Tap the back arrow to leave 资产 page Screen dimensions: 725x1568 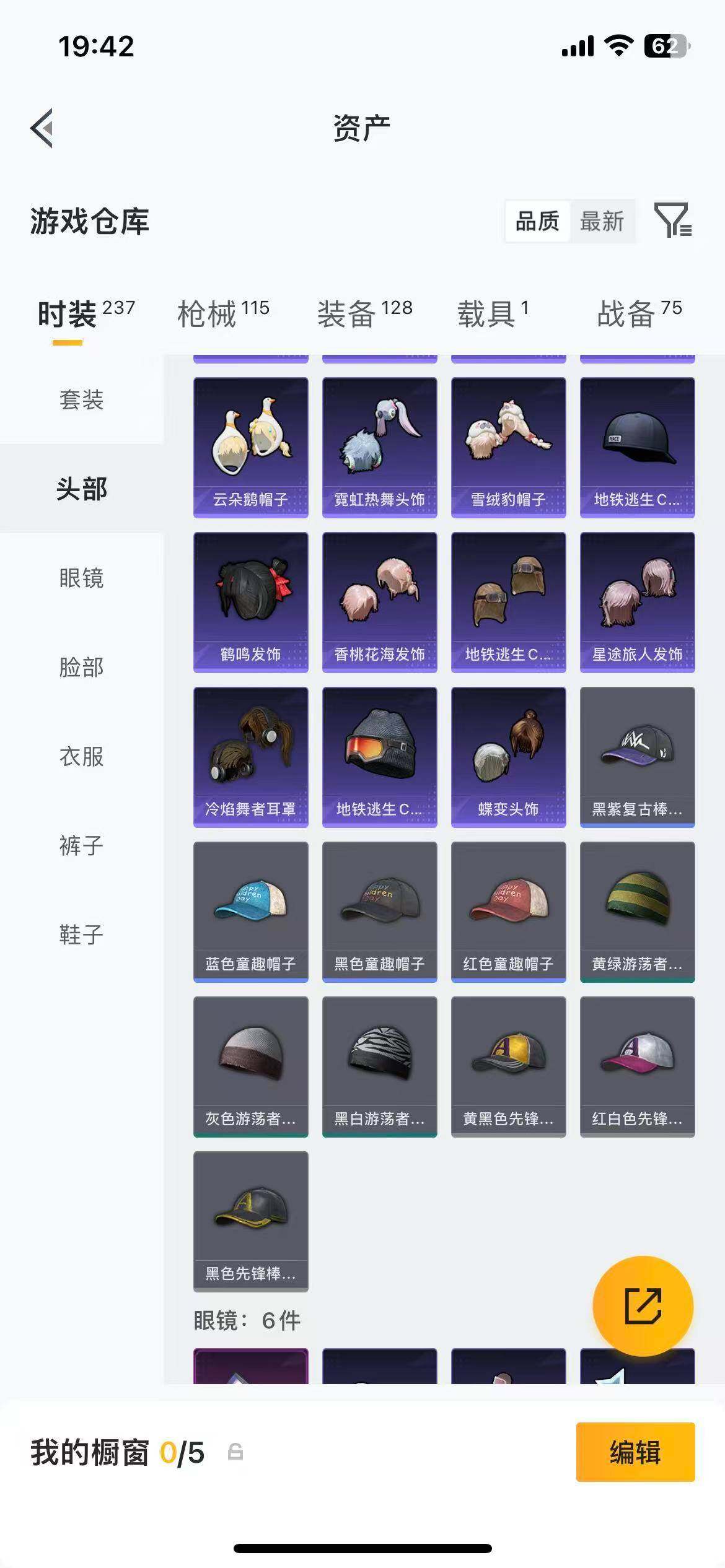point(42,127)
